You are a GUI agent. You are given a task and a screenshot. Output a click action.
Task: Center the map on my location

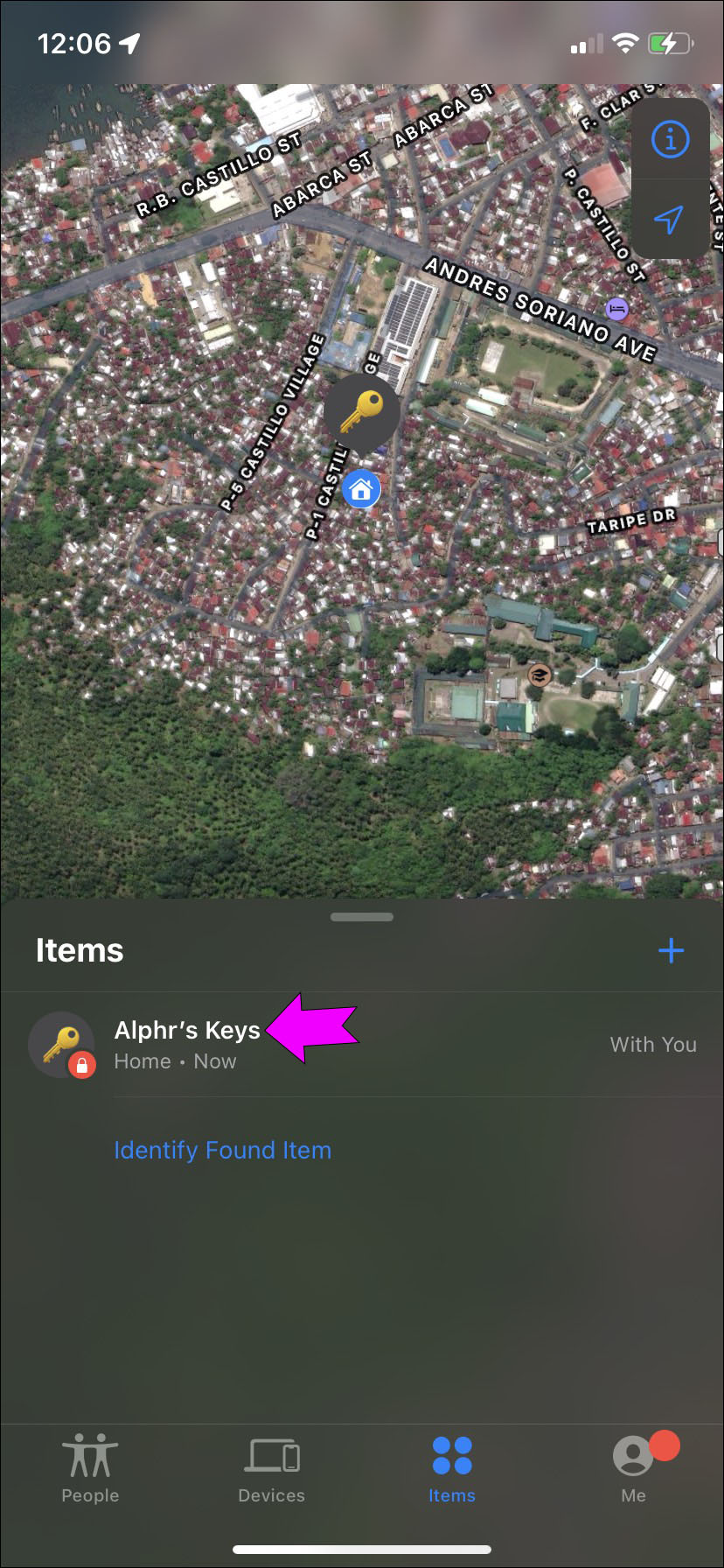coord(670,220)
